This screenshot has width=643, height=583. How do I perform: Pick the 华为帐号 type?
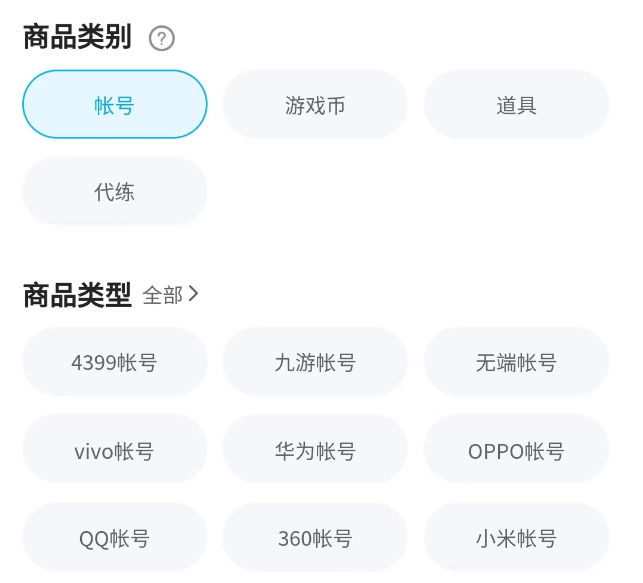point(315,450)
